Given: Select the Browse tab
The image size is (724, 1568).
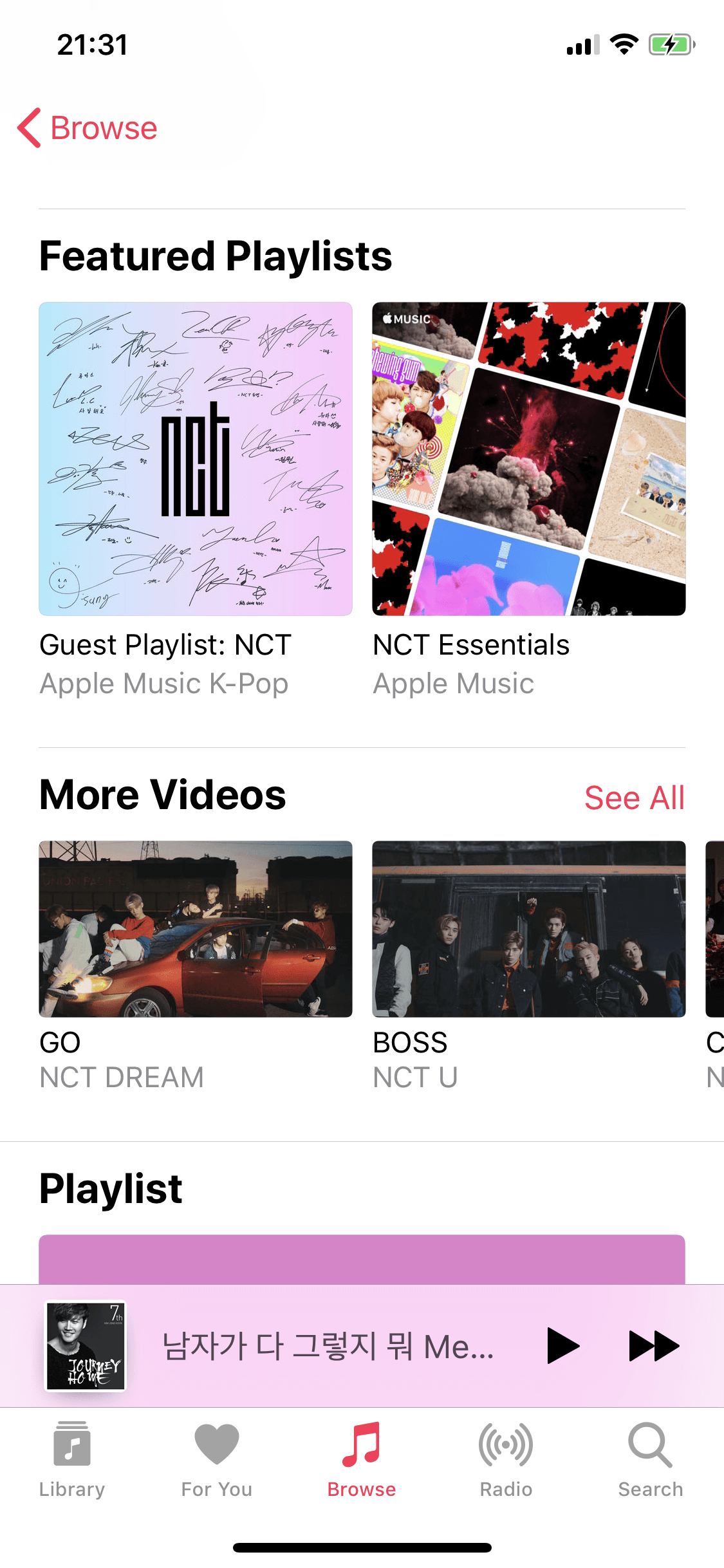Looking at the screenshot, I should 362,1460.
